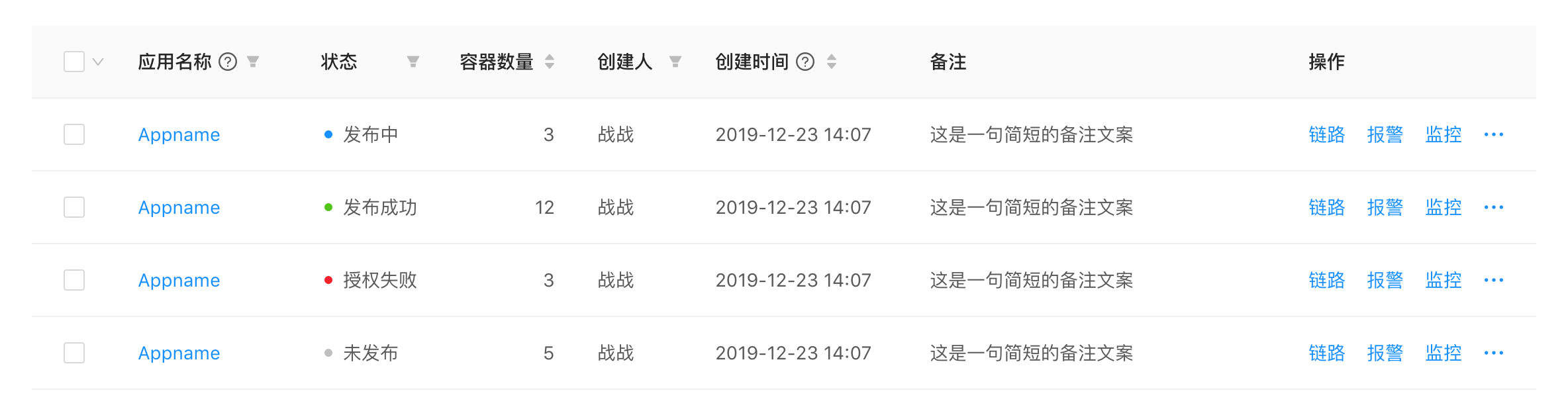This screenshot has width=1568, height=417.
Task: Open more actions for the 未发布 row
Action: (1494, 353)
